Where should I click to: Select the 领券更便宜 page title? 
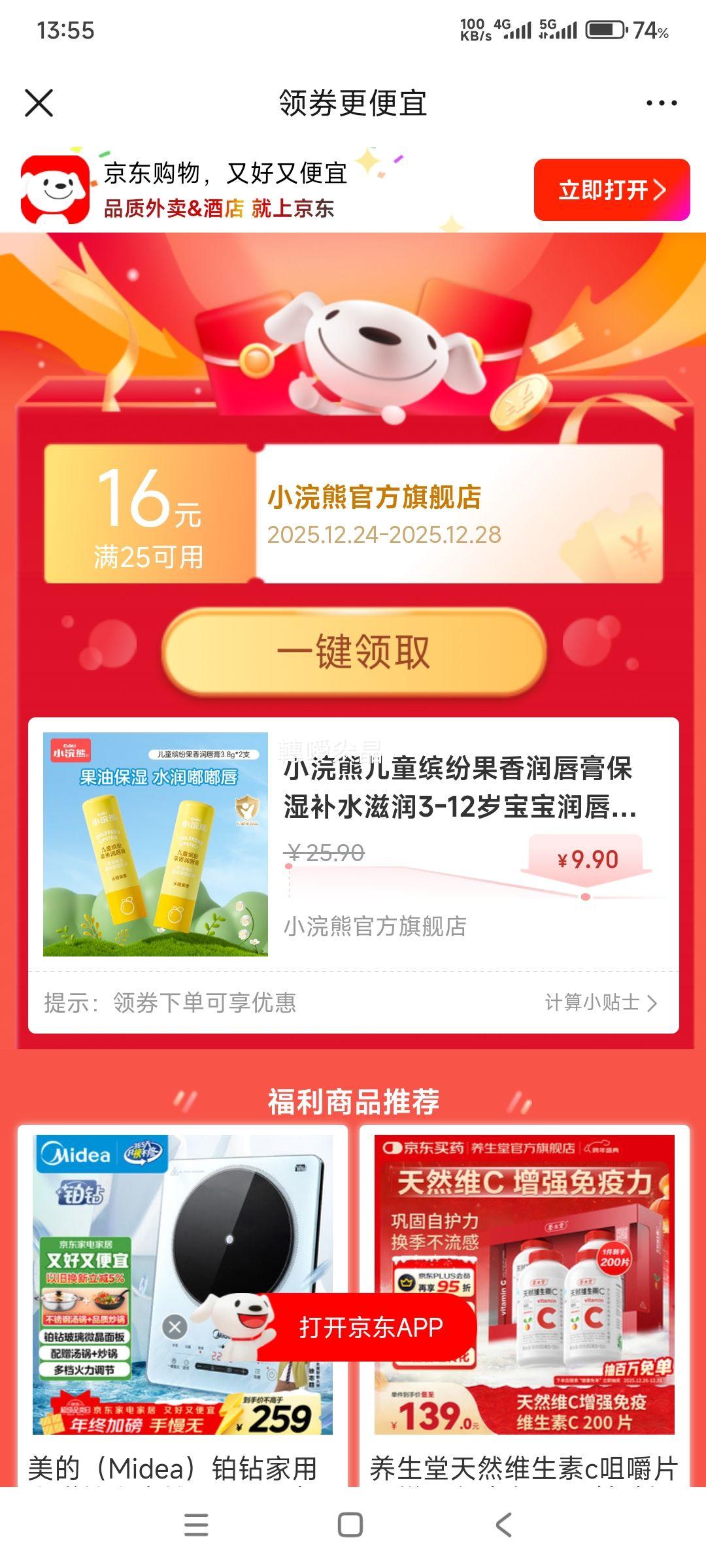tap(353, 101)
